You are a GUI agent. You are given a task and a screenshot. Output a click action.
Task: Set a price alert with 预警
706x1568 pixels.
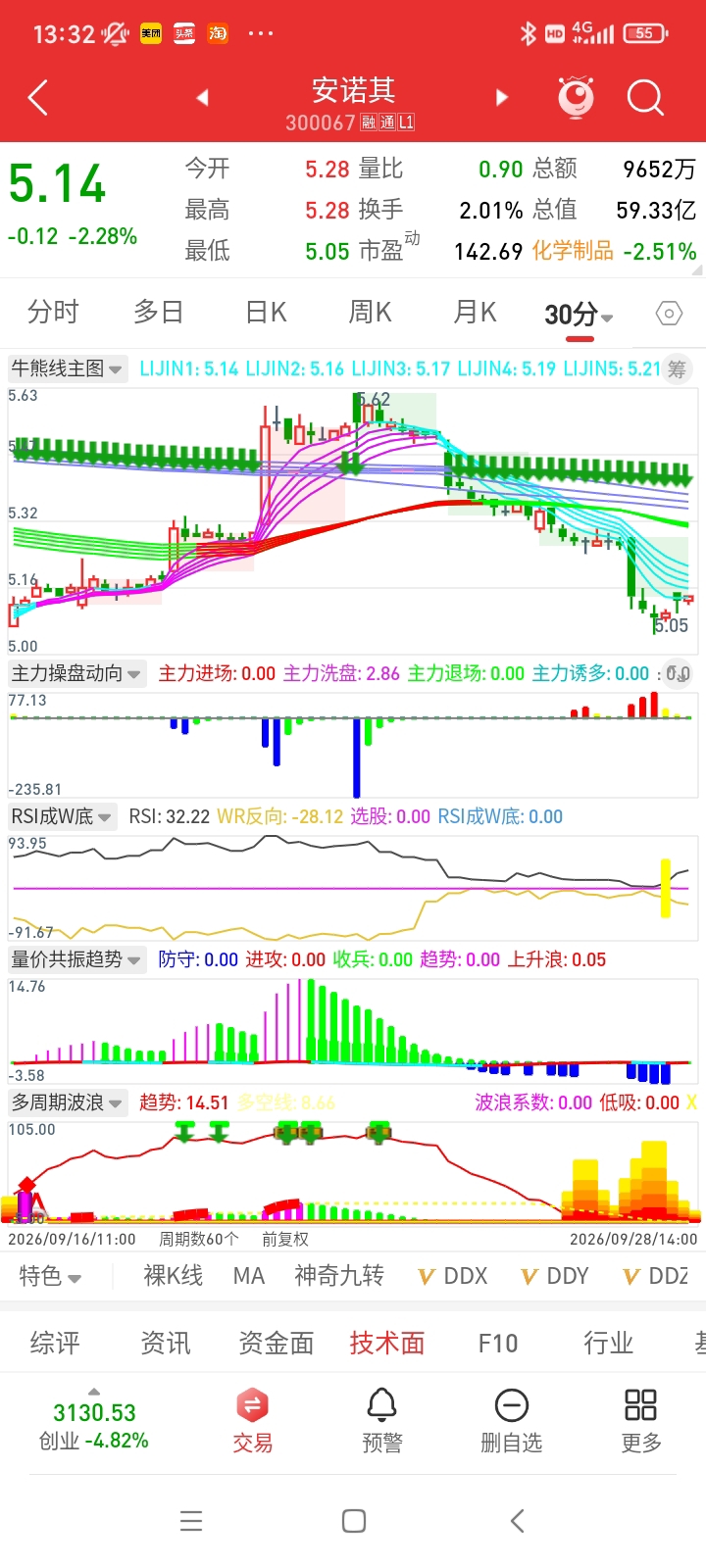(x=382, y=1420)
